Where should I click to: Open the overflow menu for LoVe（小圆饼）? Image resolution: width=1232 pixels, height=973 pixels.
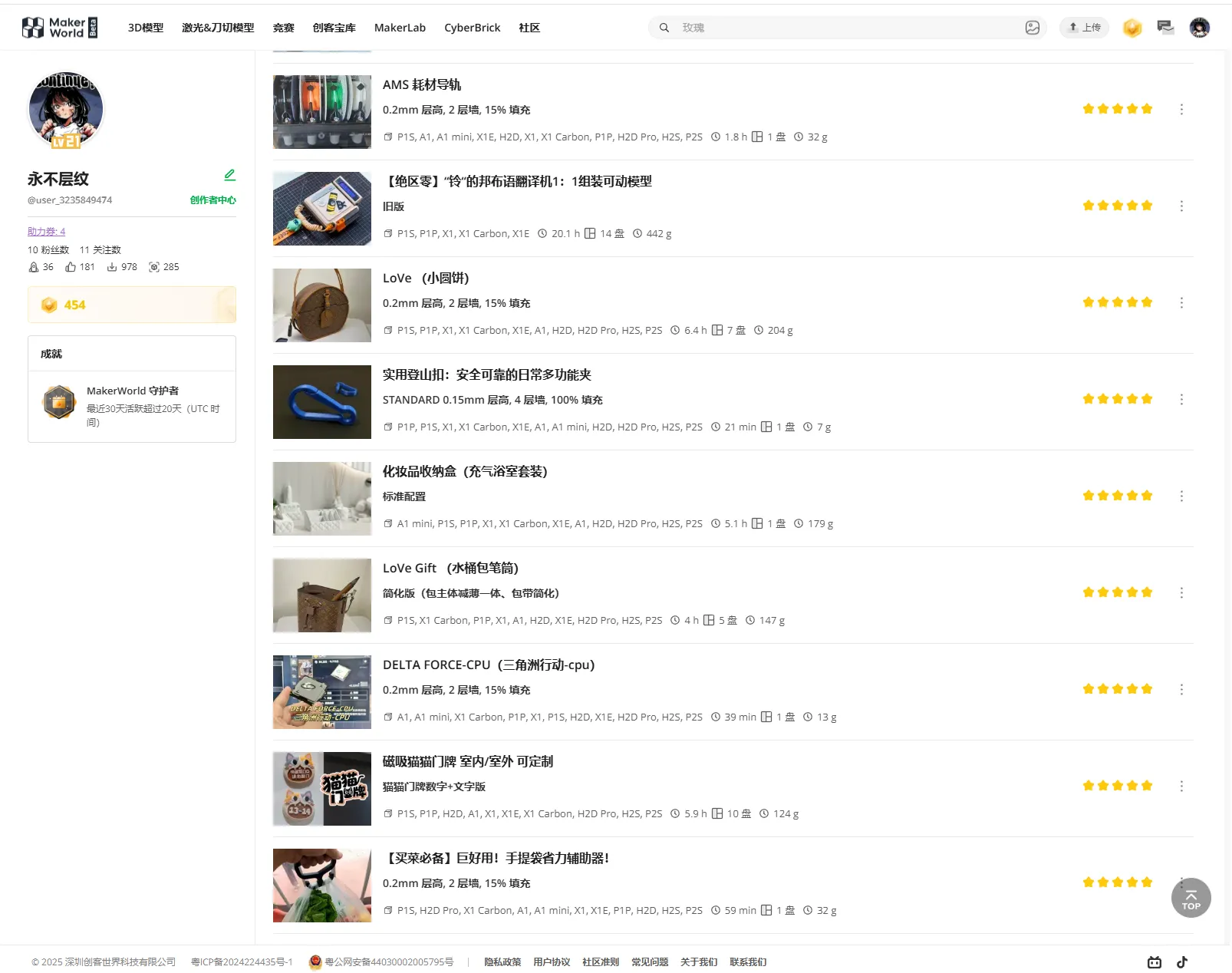(x=1181, y=302)
